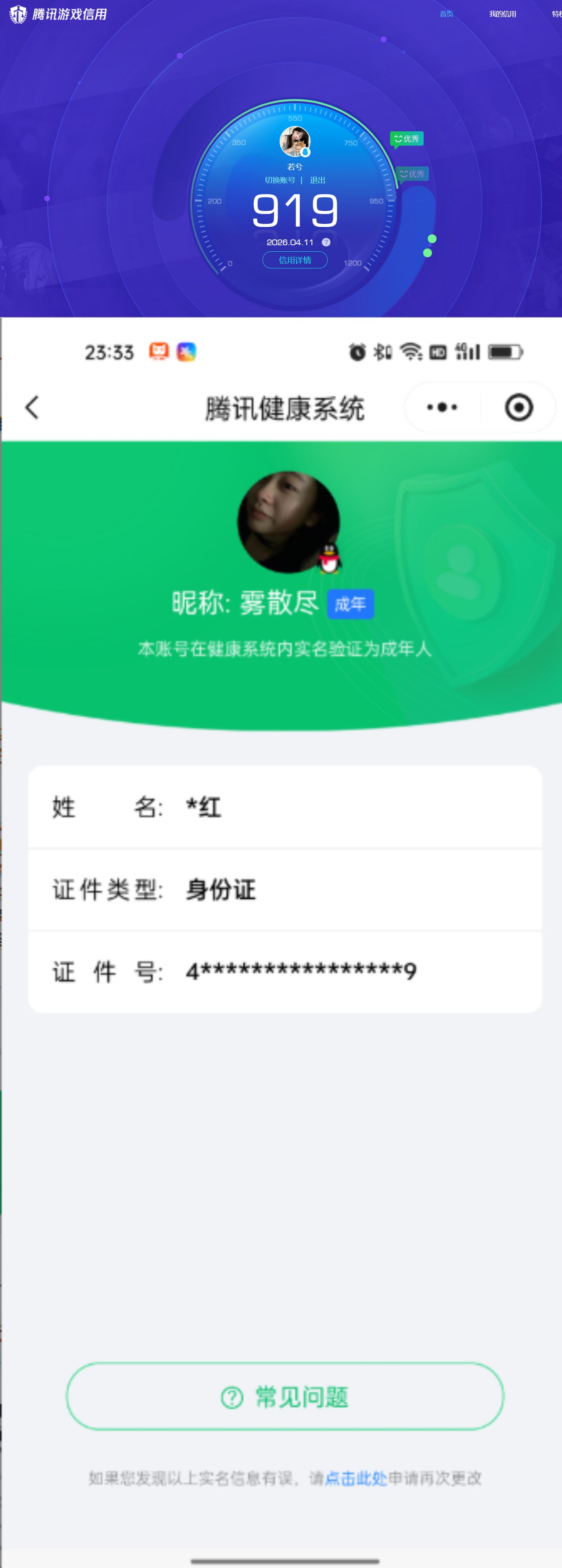Open the ••• options in the mini-program capsule
The image size is (562, 1568).
click(443, 407)
